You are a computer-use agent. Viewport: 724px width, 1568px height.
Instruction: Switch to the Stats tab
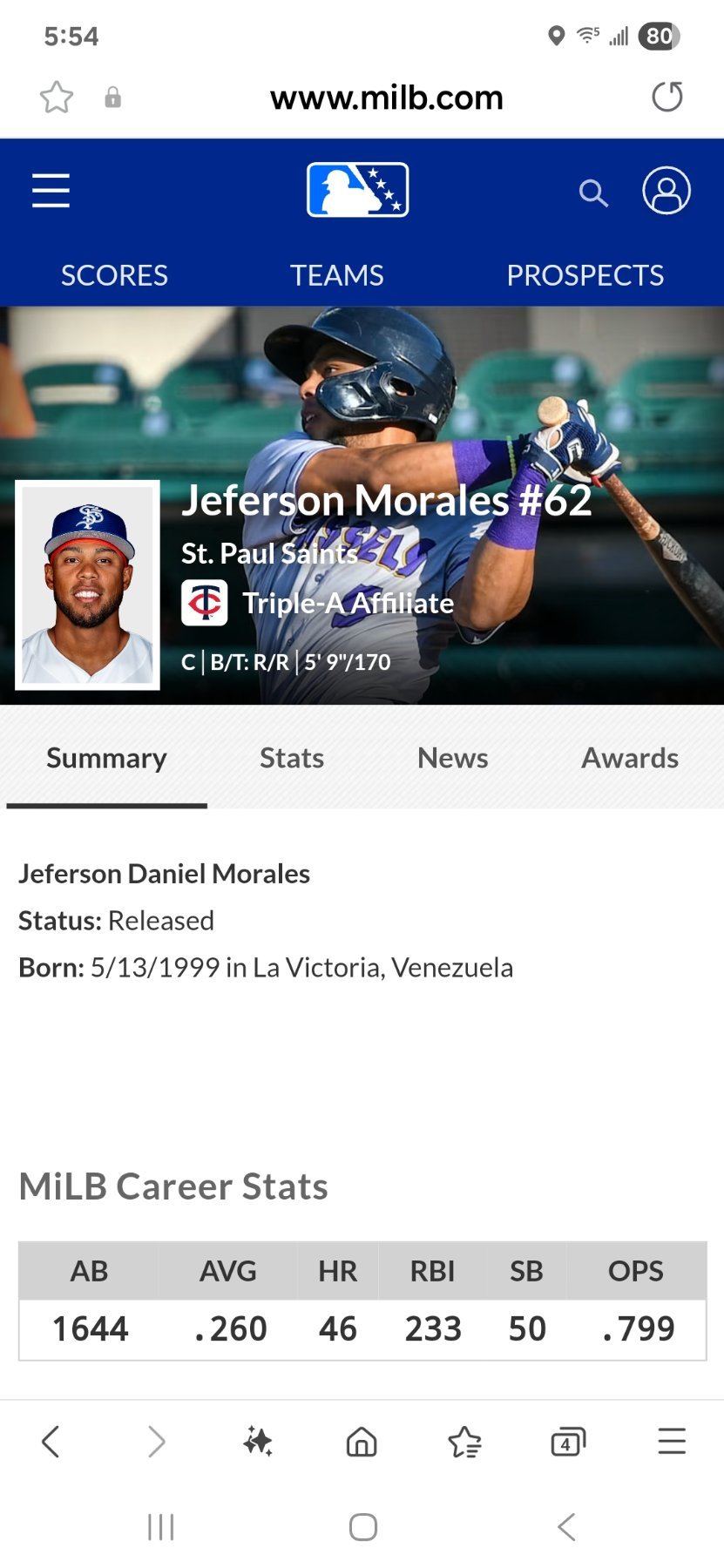(x=292, y=758)
